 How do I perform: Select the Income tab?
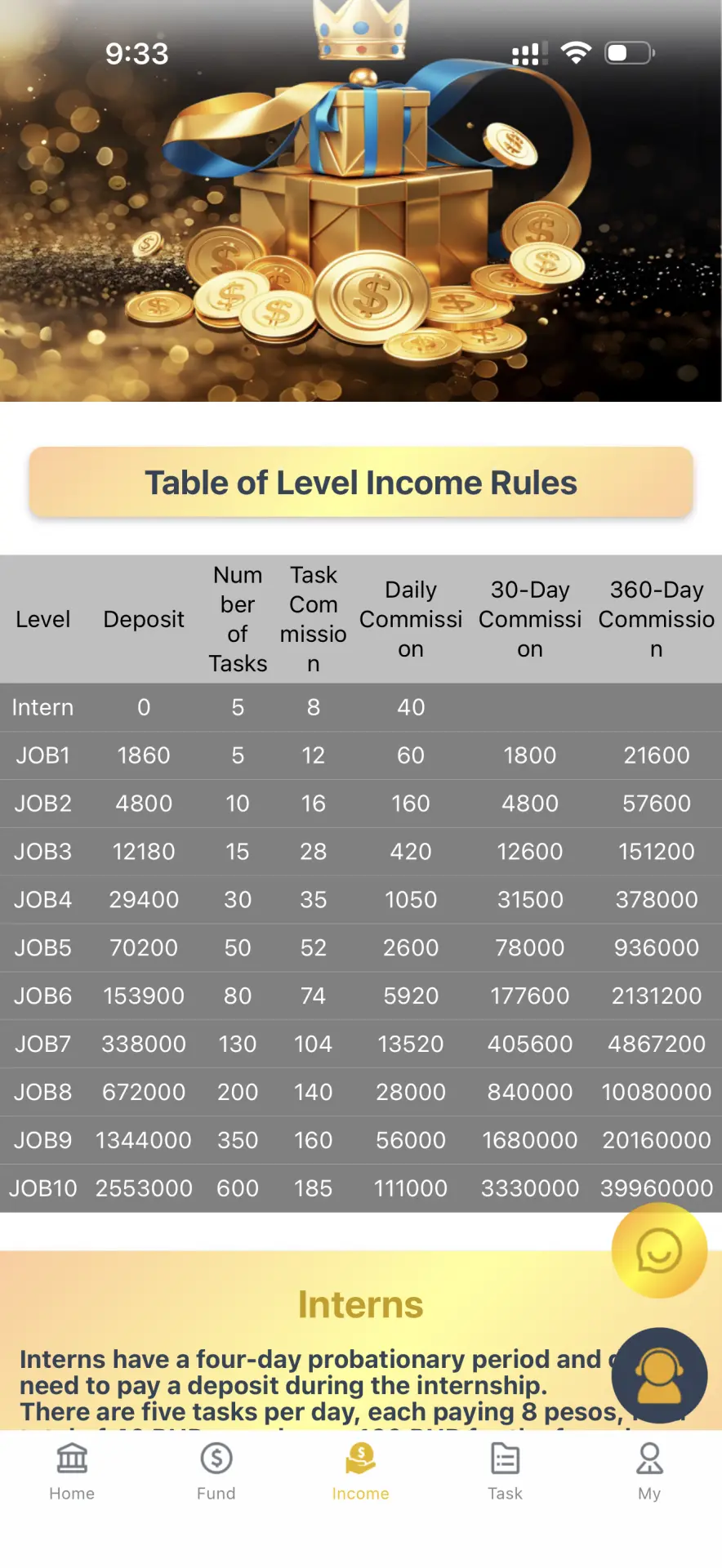(360, 1471)
